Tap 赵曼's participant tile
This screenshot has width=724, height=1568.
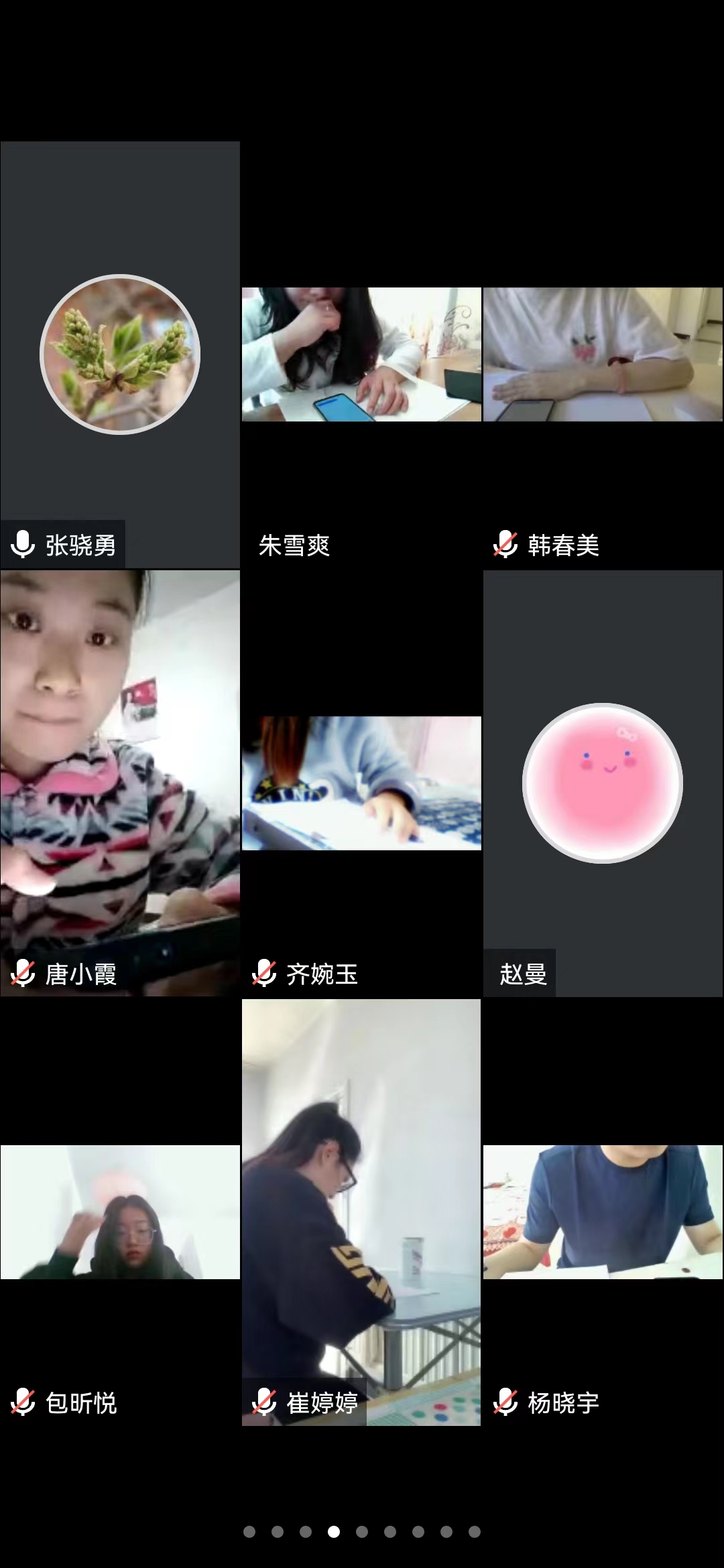[603, 783]
